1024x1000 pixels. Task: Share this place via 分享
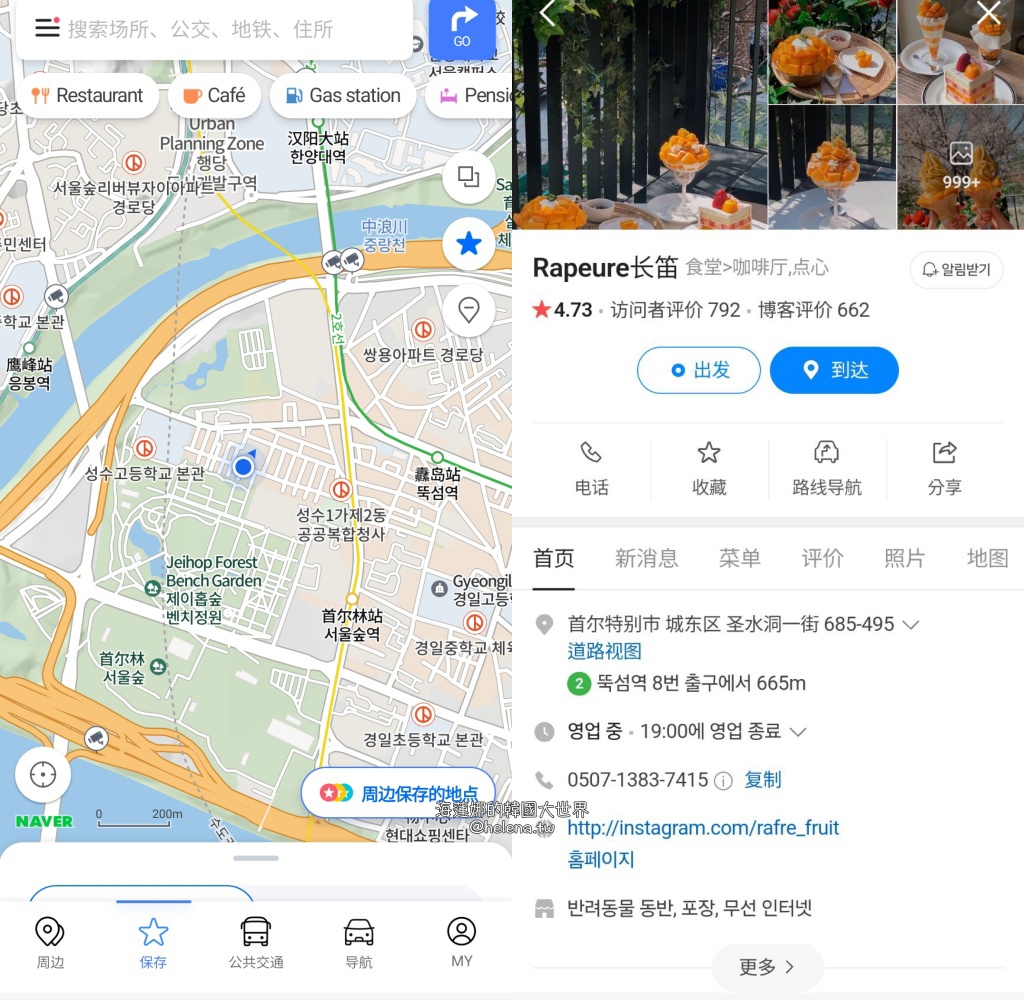coord(944,468)
